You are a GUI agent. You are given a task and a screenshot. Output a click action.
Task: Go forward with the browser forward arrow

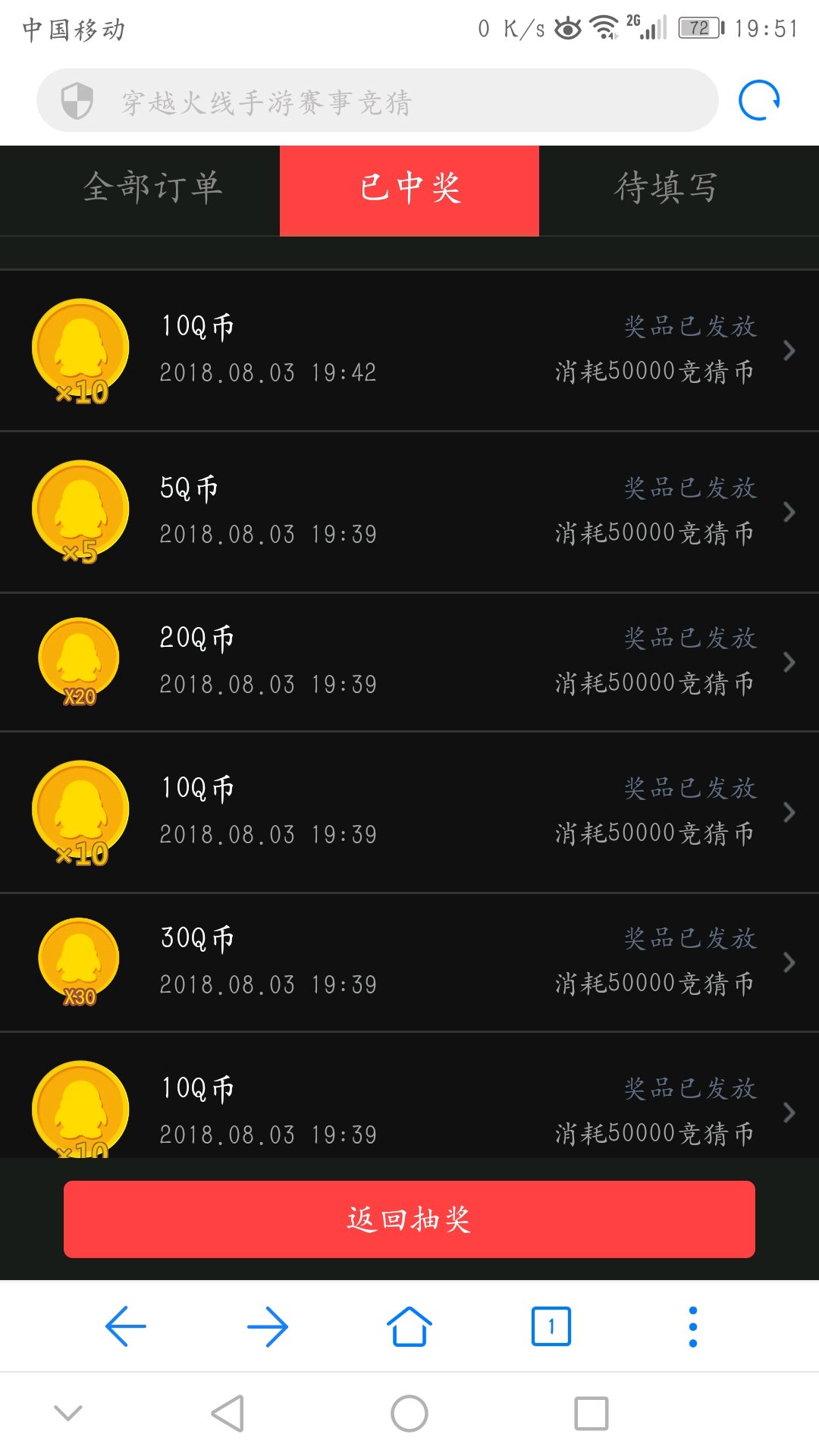[x=268, y=1326]
